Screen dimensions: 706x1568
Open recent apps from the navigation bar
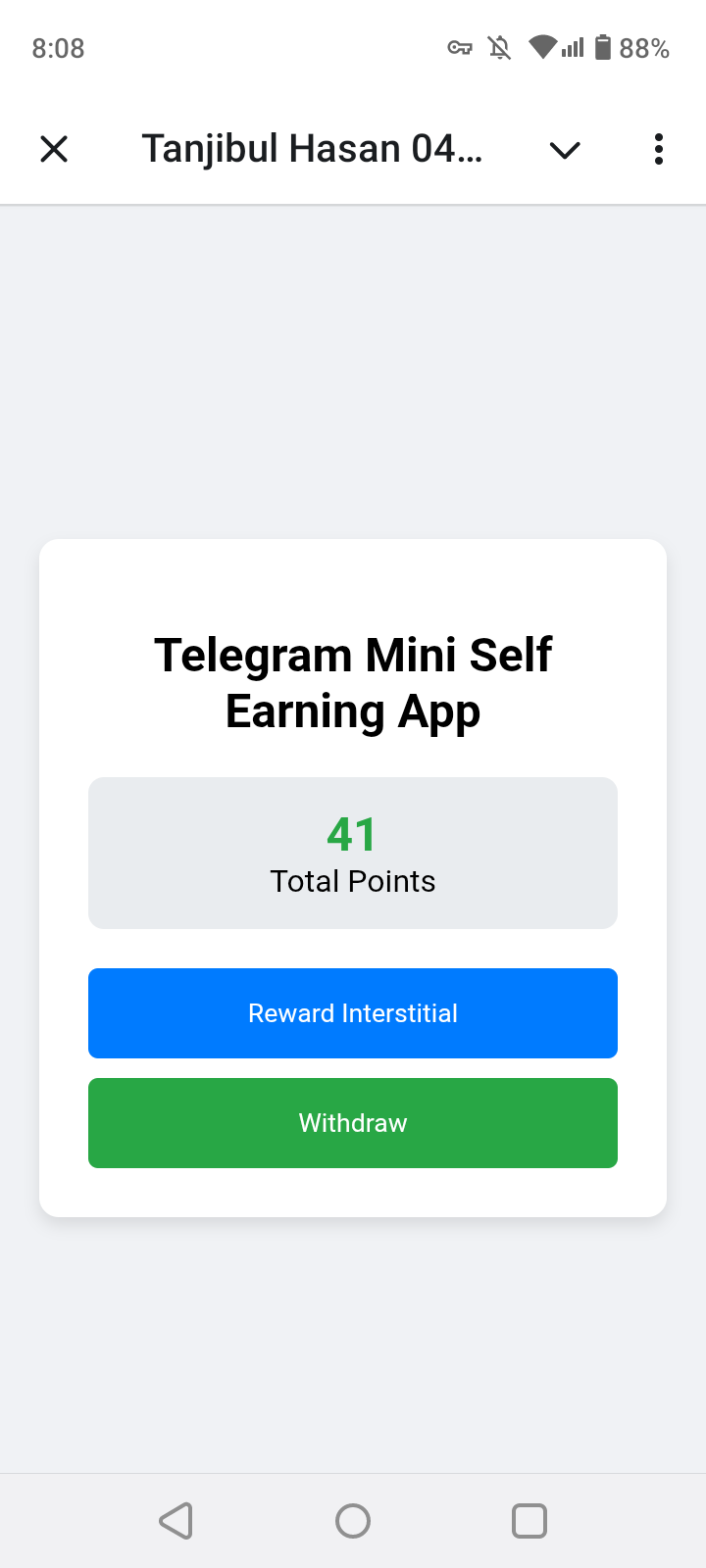click(x=529, y=1521)
